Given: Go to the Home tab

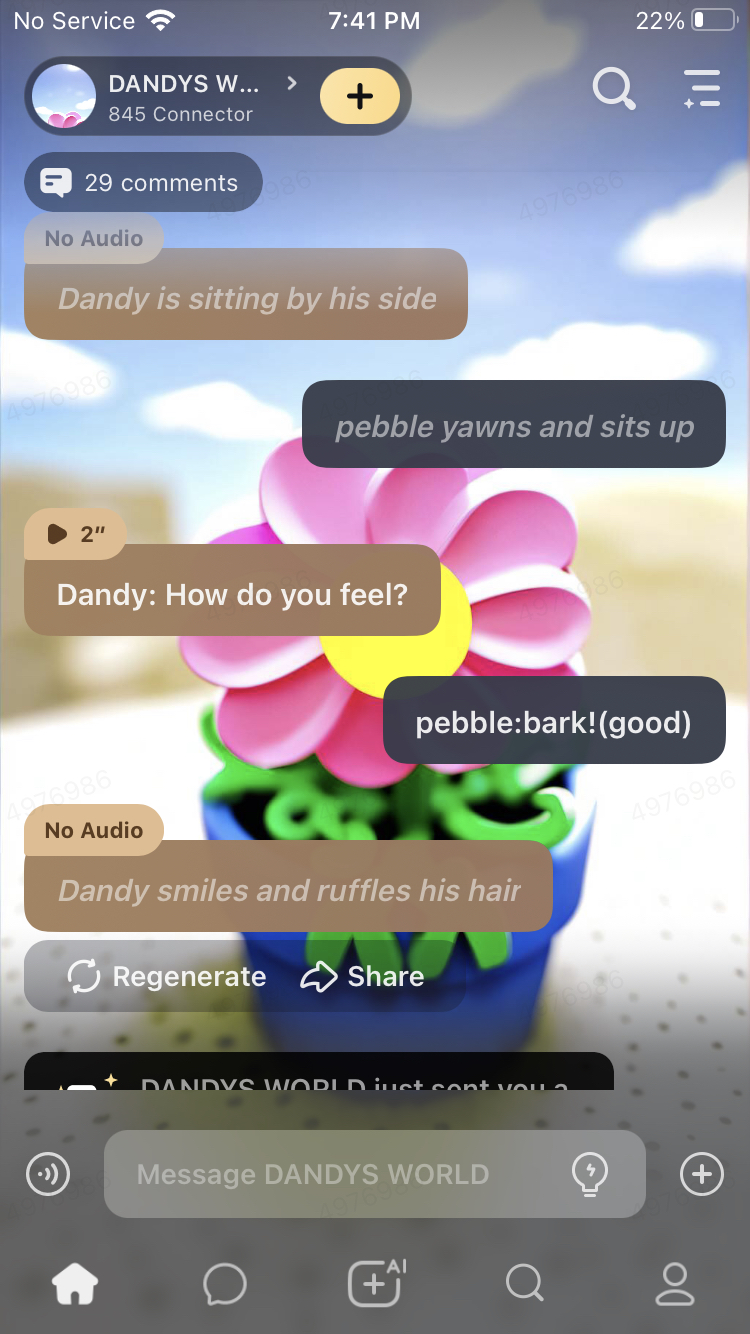Looking at the screenshot, I should pyautogui.click(x=76, y=1283).
